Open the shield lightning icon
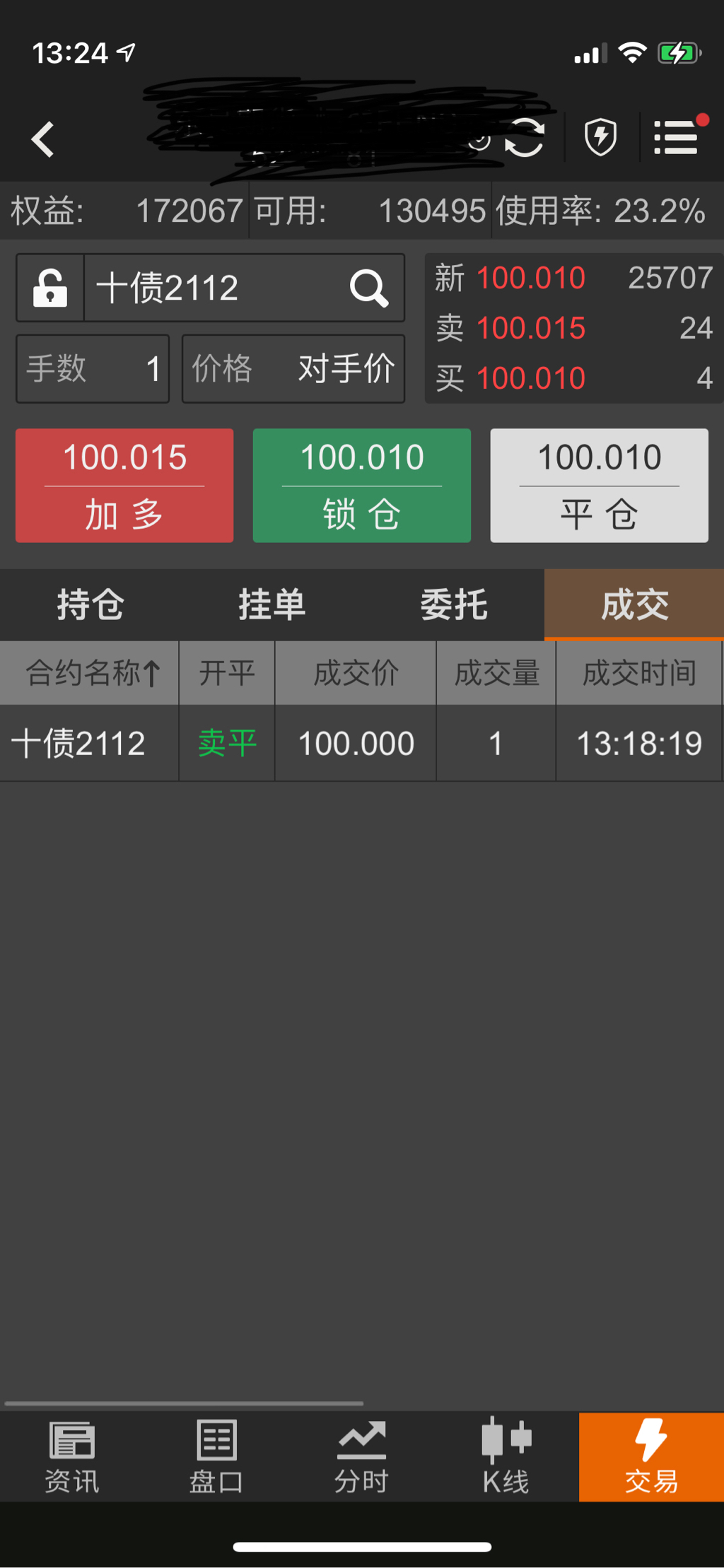Screen dimensions: 724x1568 [x=600, y=137]
